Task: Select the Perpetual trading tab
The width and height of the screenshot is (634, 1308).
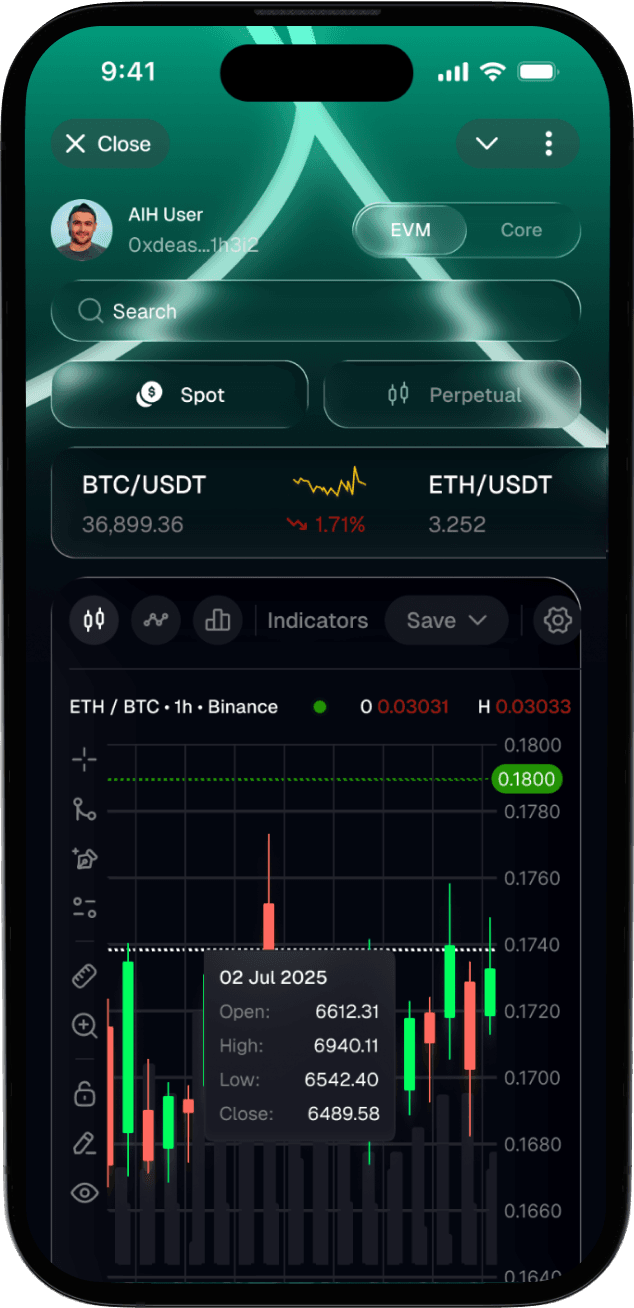Action: (x=452, y=395)
